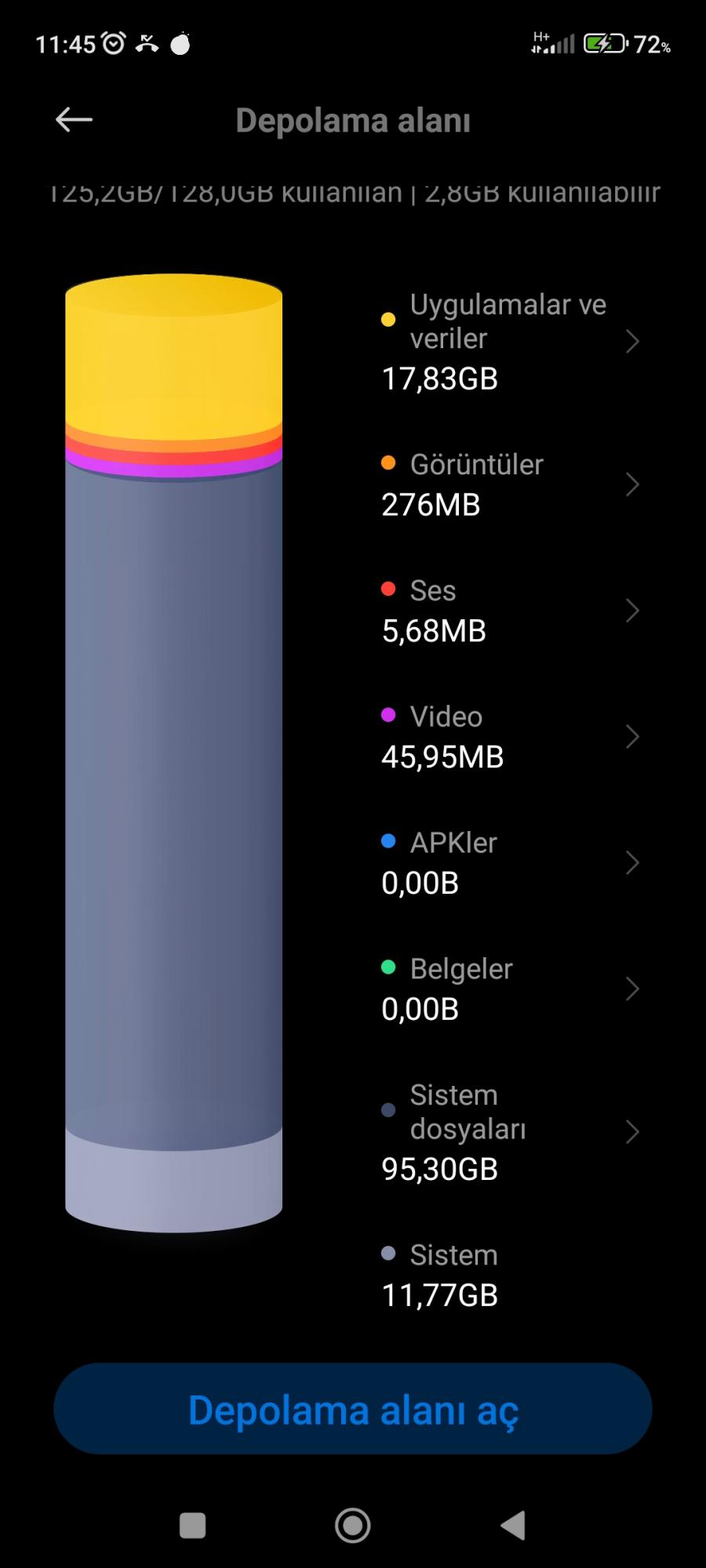Tap the battery charging indicator
This screenshot has height=1568, width=706.
point(602,45)
